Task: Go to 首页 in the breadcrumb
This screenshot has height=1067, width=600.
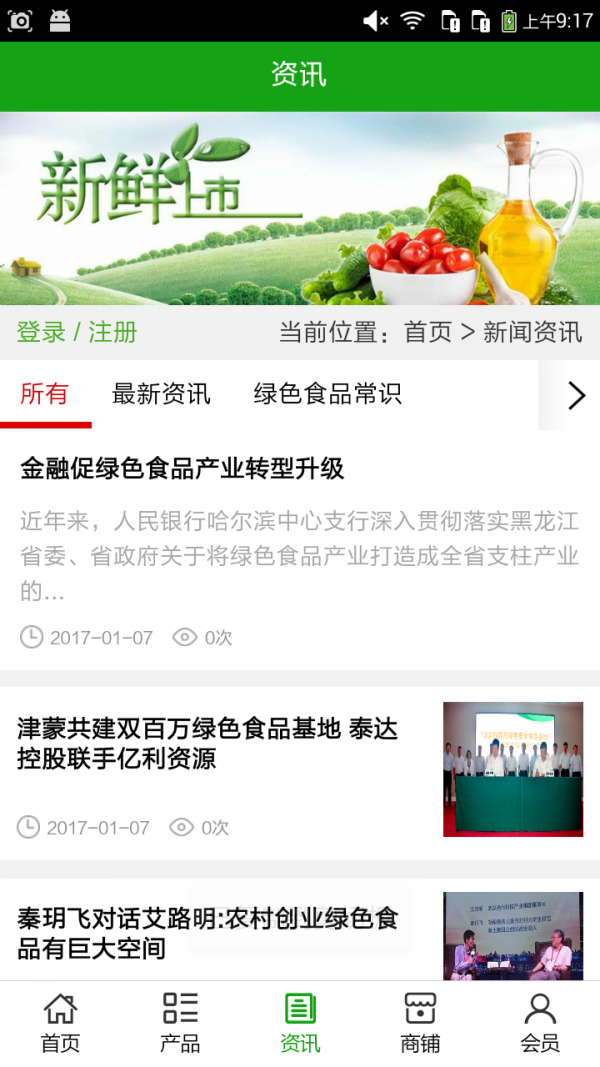Action: click(427, 332)
